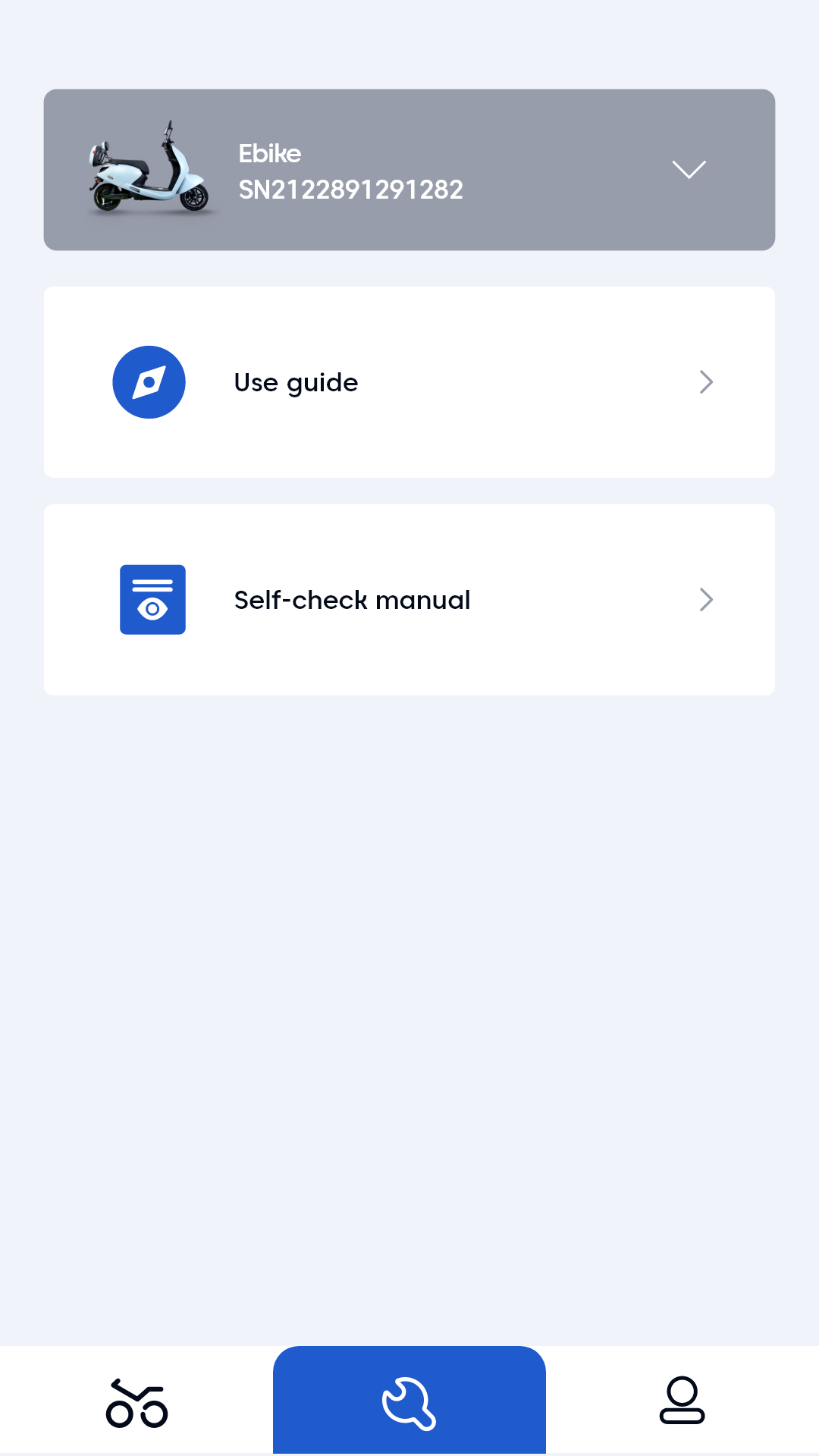Open the Use guide
819x1456 pixels.
tap(409, 382)
